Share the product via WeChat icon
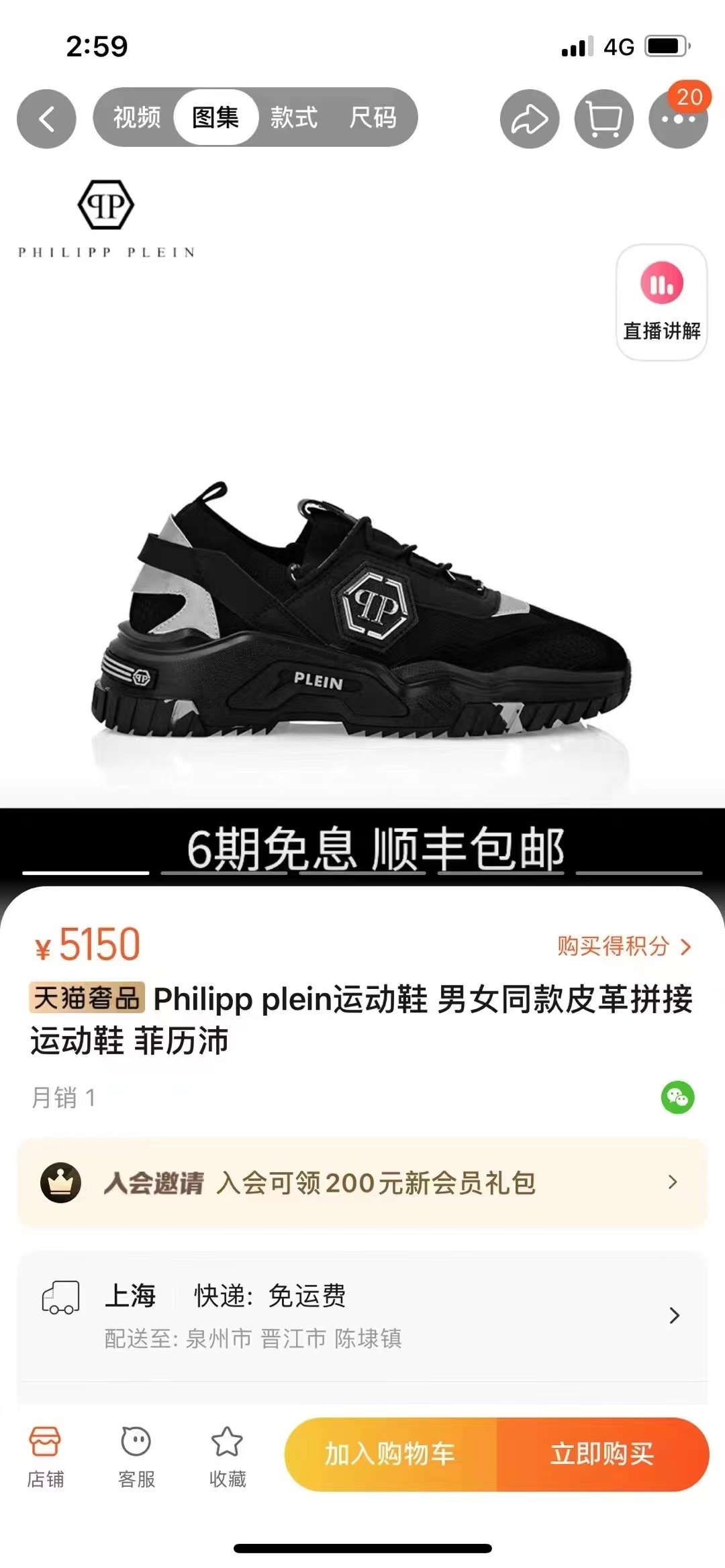This screenshot has width=725, height=1568. [x=677, y=1098]
